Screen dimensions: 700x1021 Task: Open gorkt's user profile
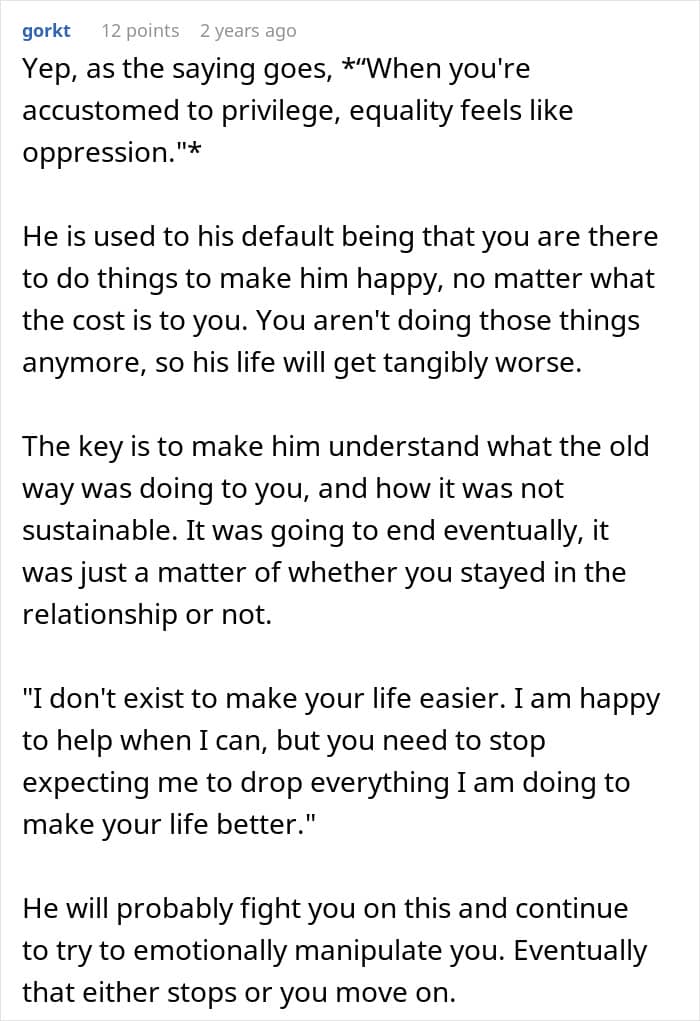pyautogui.click(x=46, y=31)
